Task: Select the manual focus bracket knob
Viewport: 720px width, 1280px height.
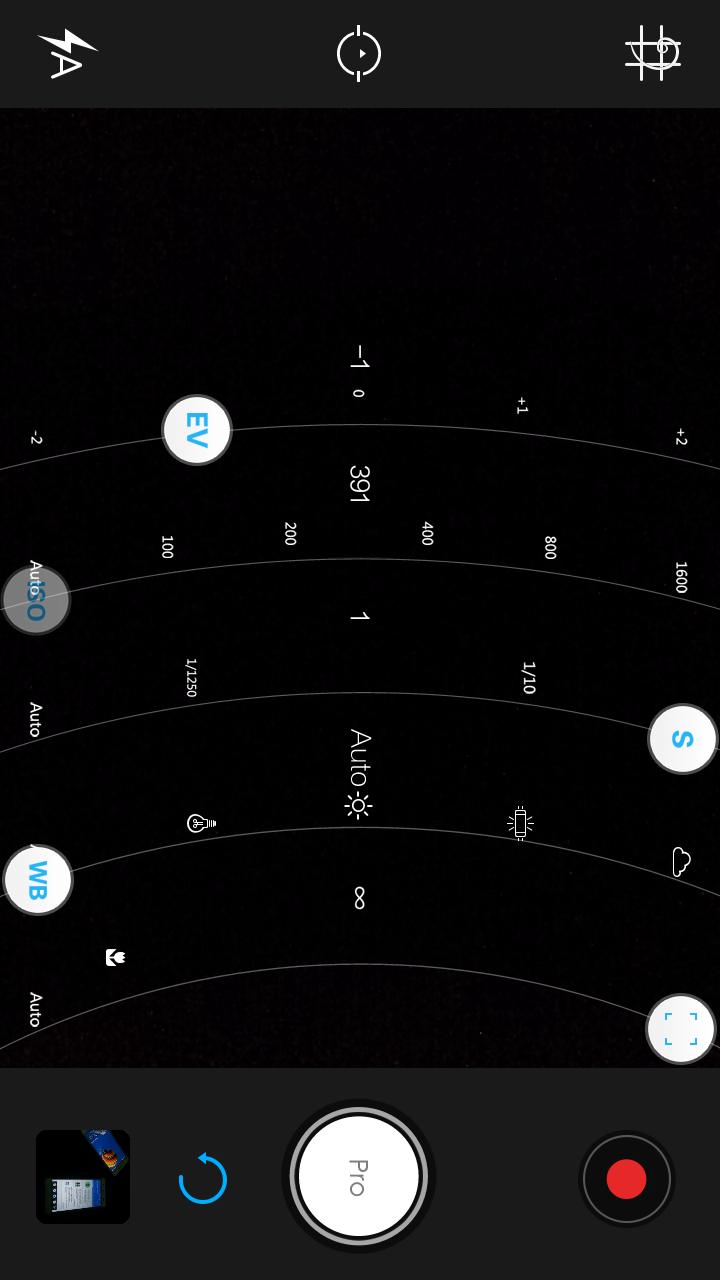Action: (x=681, y=1029)
